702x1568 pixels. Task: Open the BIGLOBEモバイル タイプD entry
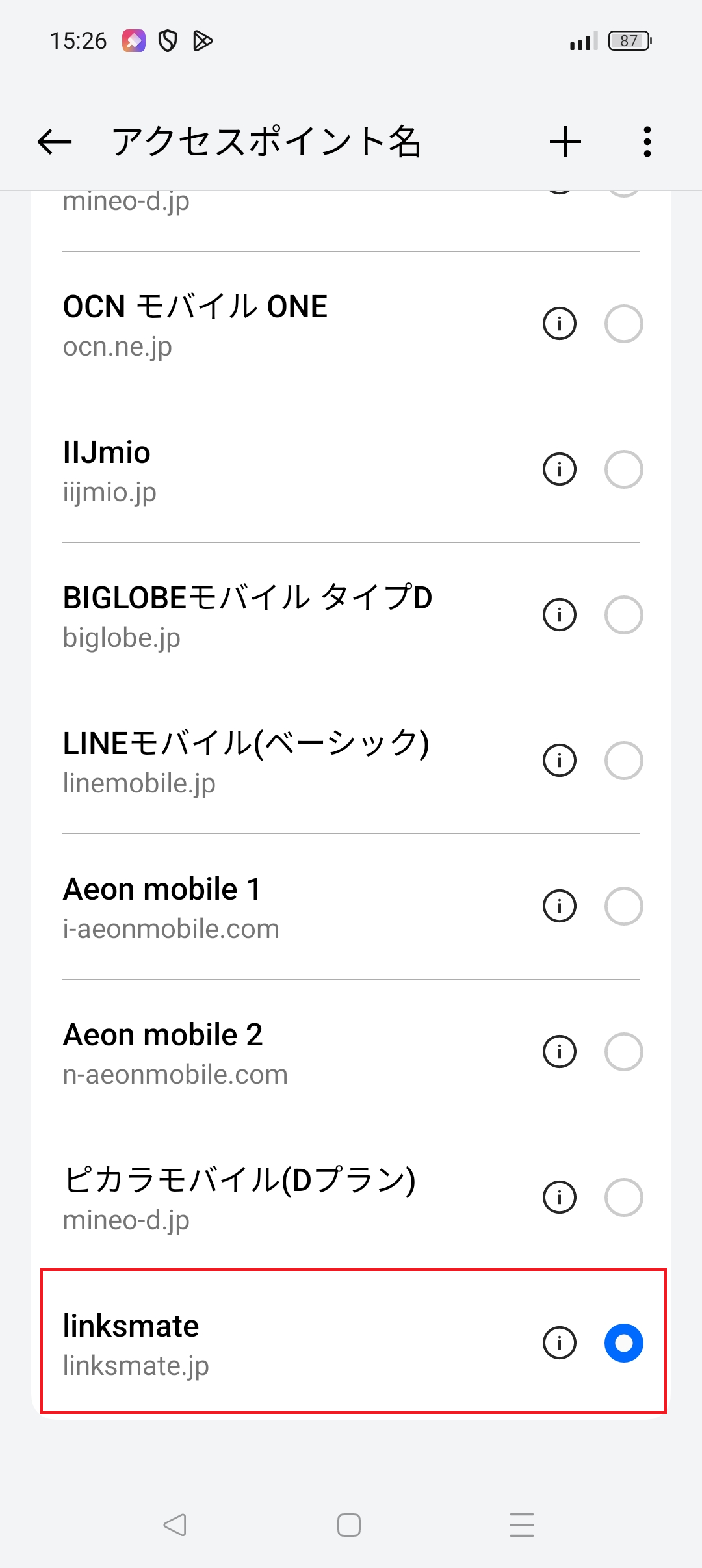point(260,614)
